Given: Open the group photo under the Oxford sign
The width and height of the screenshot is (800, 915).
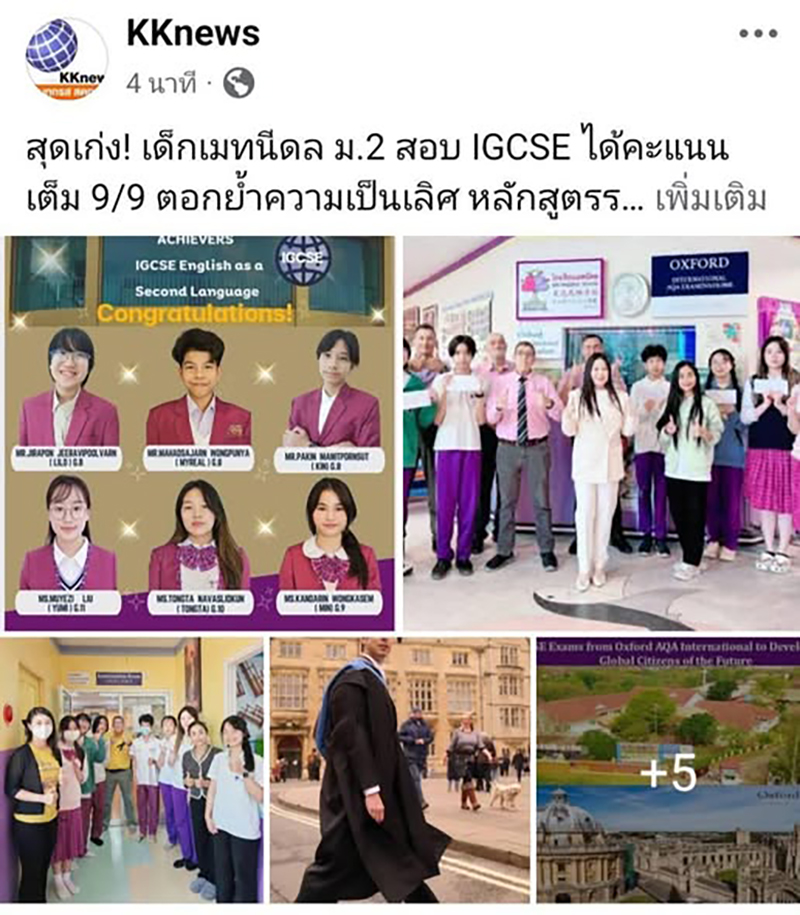Looking at the screenshot, I should pos(601,433).
